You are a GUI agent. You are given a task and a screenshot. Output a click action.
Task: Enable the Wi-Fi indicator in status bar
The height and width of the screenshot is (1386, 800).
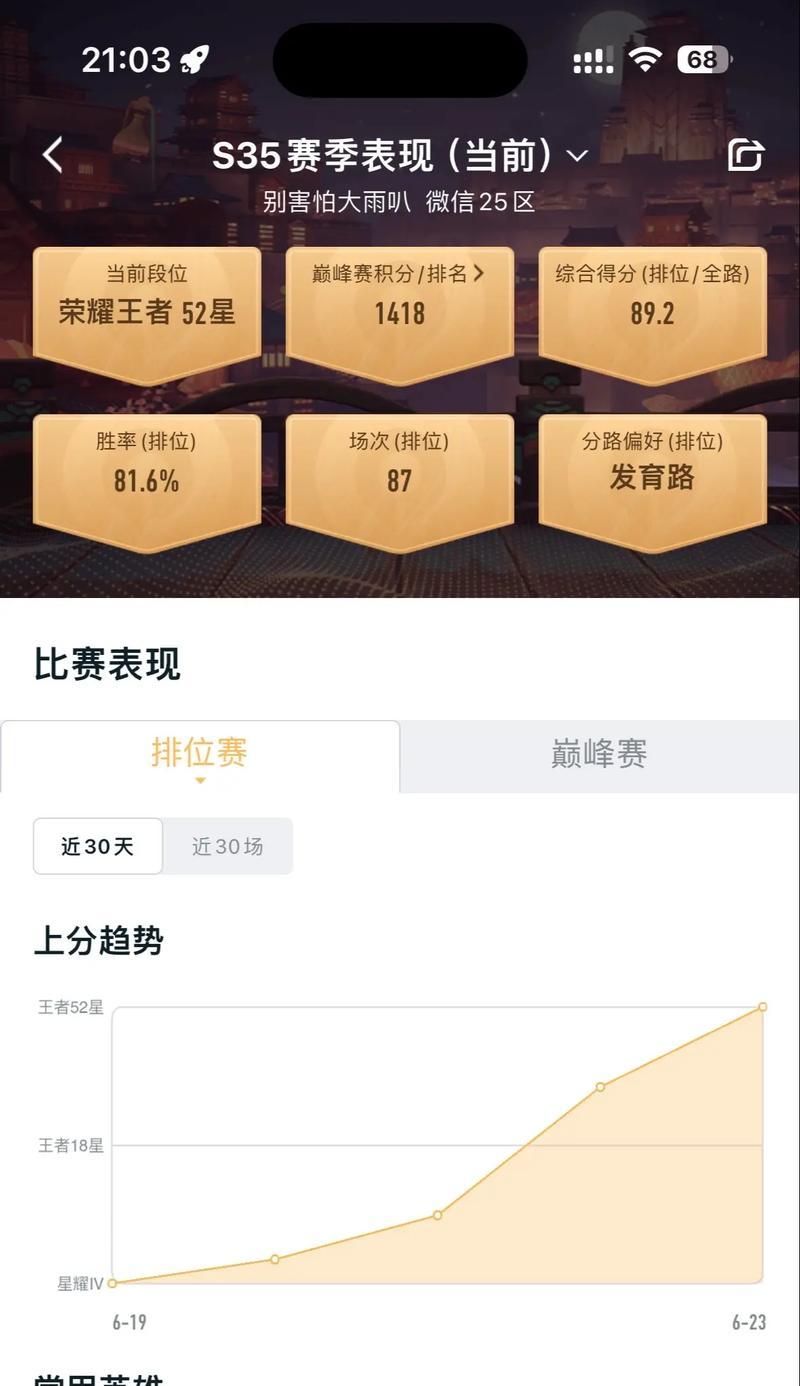pyautogui.click(x=647, y=59)
